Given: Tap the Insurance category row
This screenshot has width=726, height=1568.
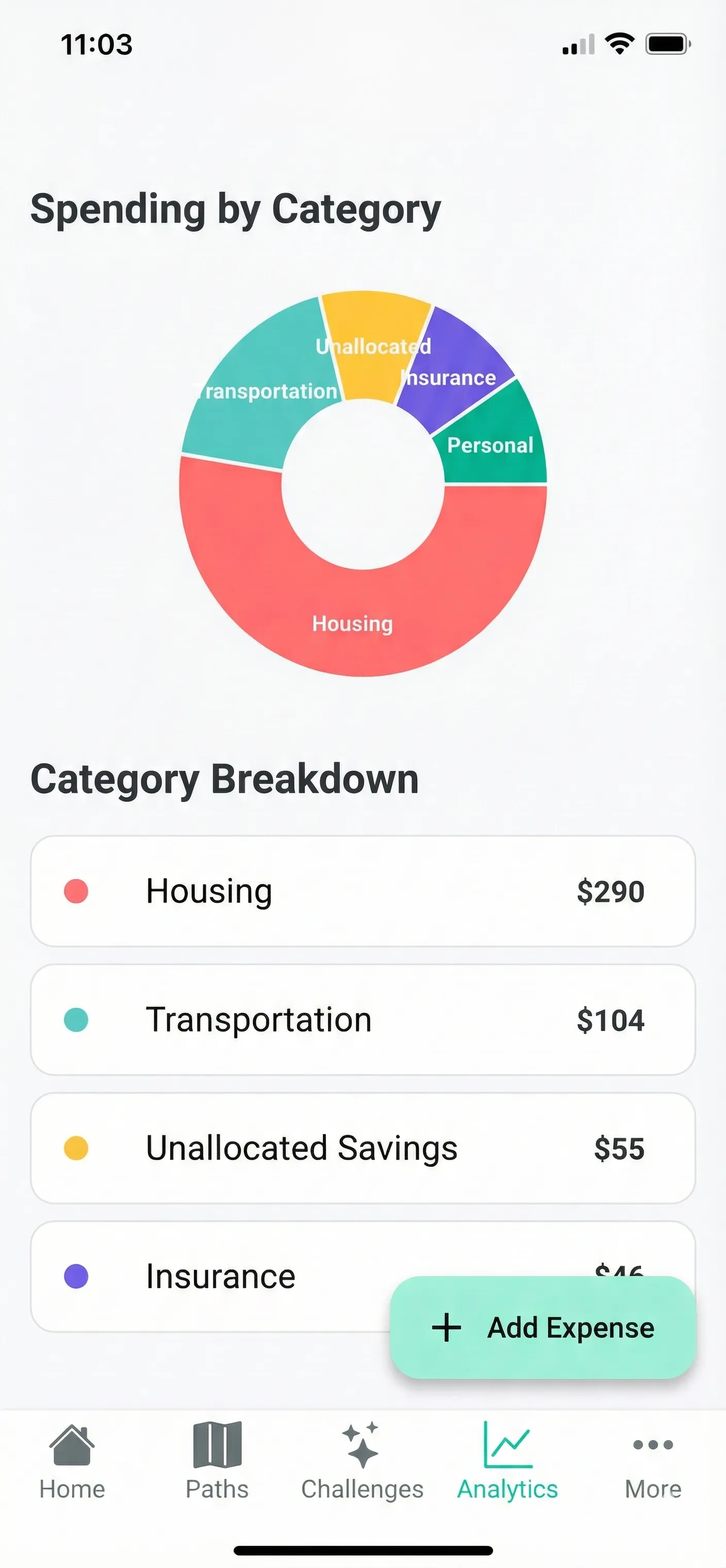Looking at the screenshot, I should coord(243,1276).
